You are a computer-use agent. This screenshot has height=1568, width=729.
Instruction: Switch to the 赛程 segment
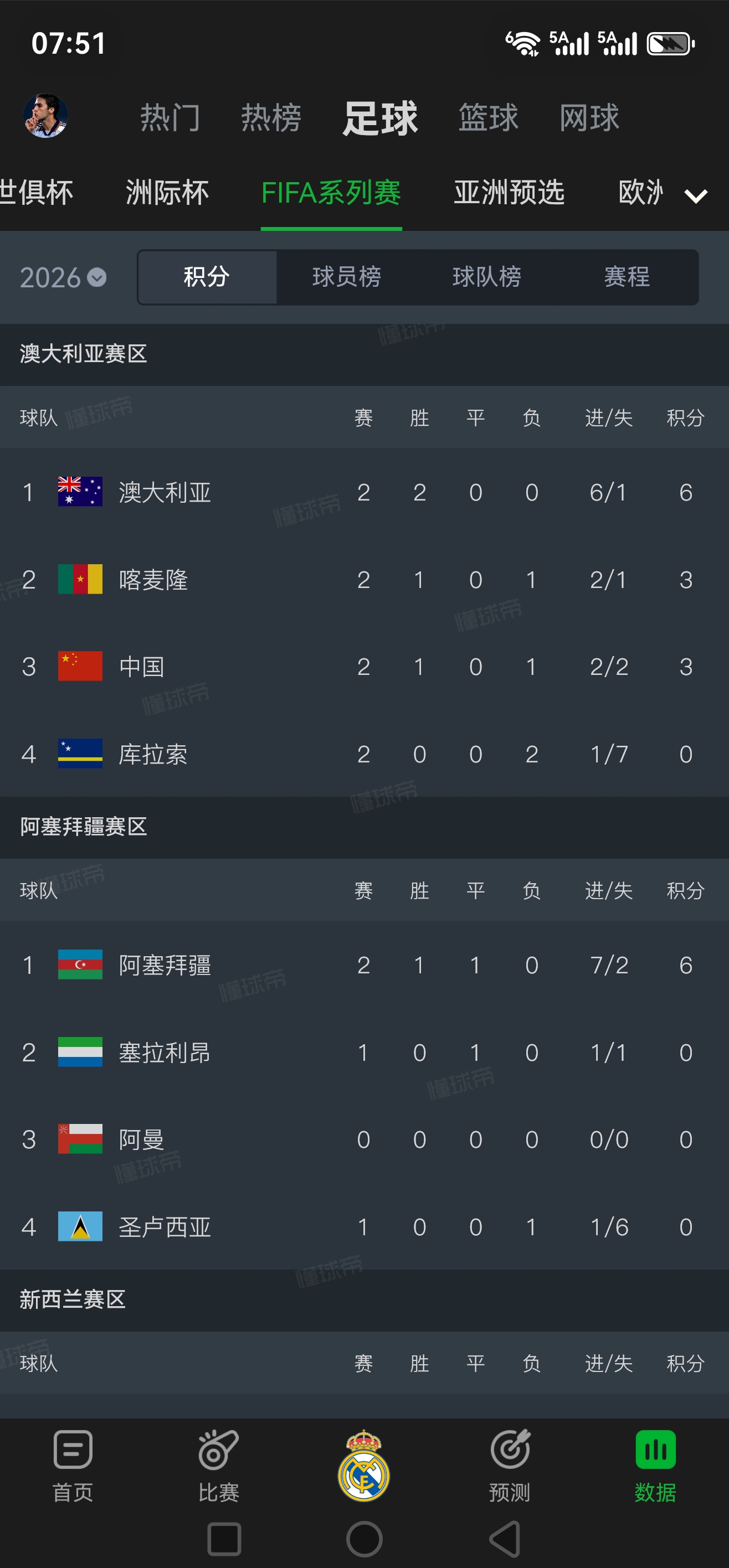(x=627, y=277)
